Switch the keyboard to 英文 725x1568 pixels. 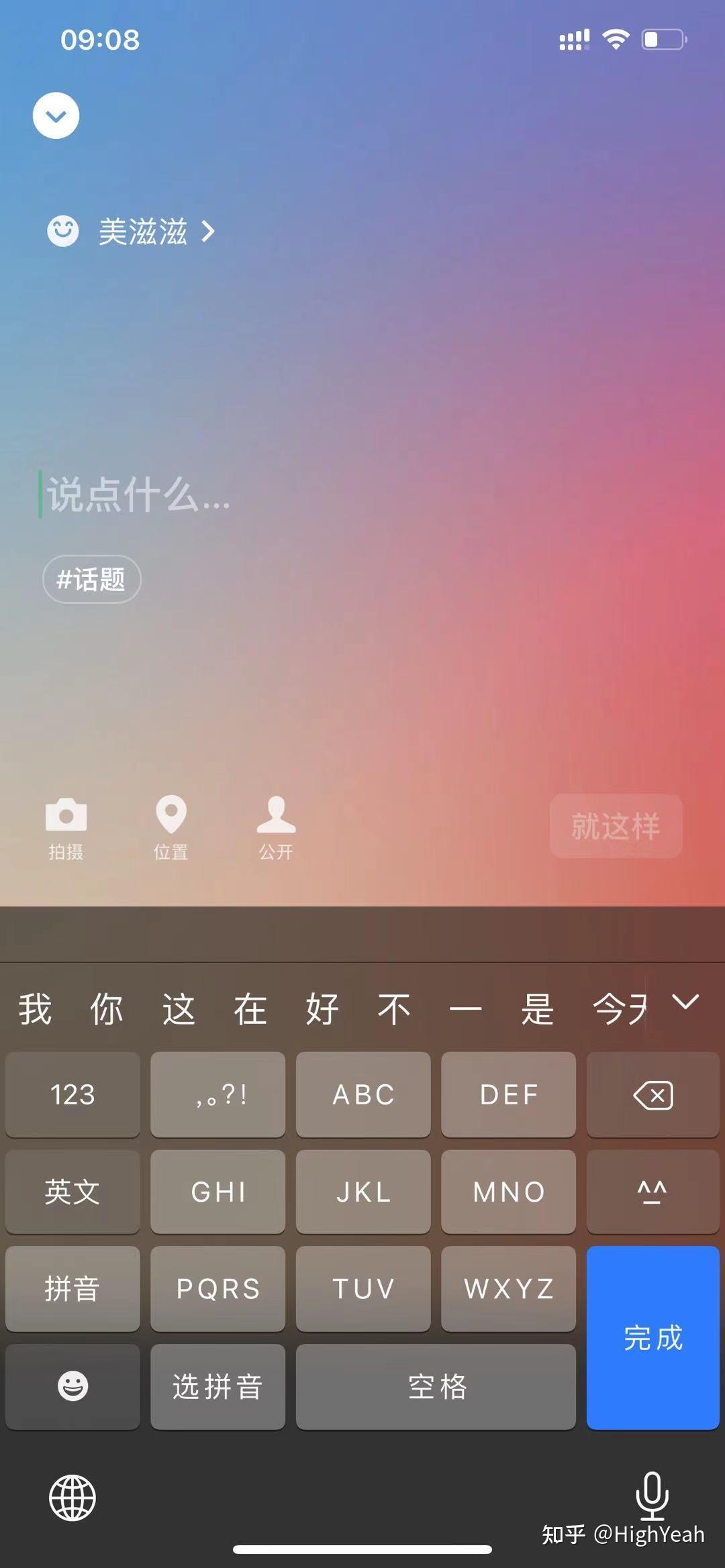coord(72,1192)
